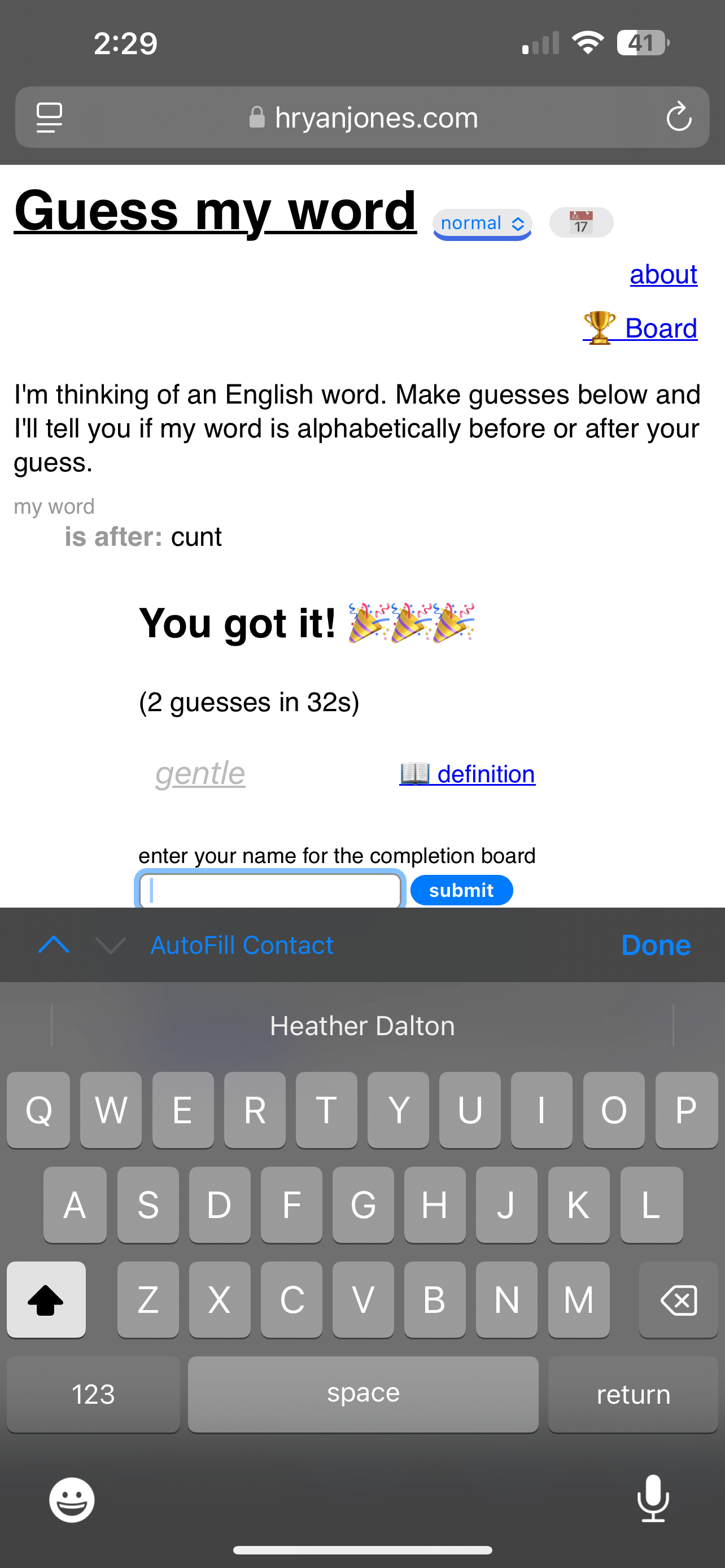Tap the Guess my word title link

point(216,211)
